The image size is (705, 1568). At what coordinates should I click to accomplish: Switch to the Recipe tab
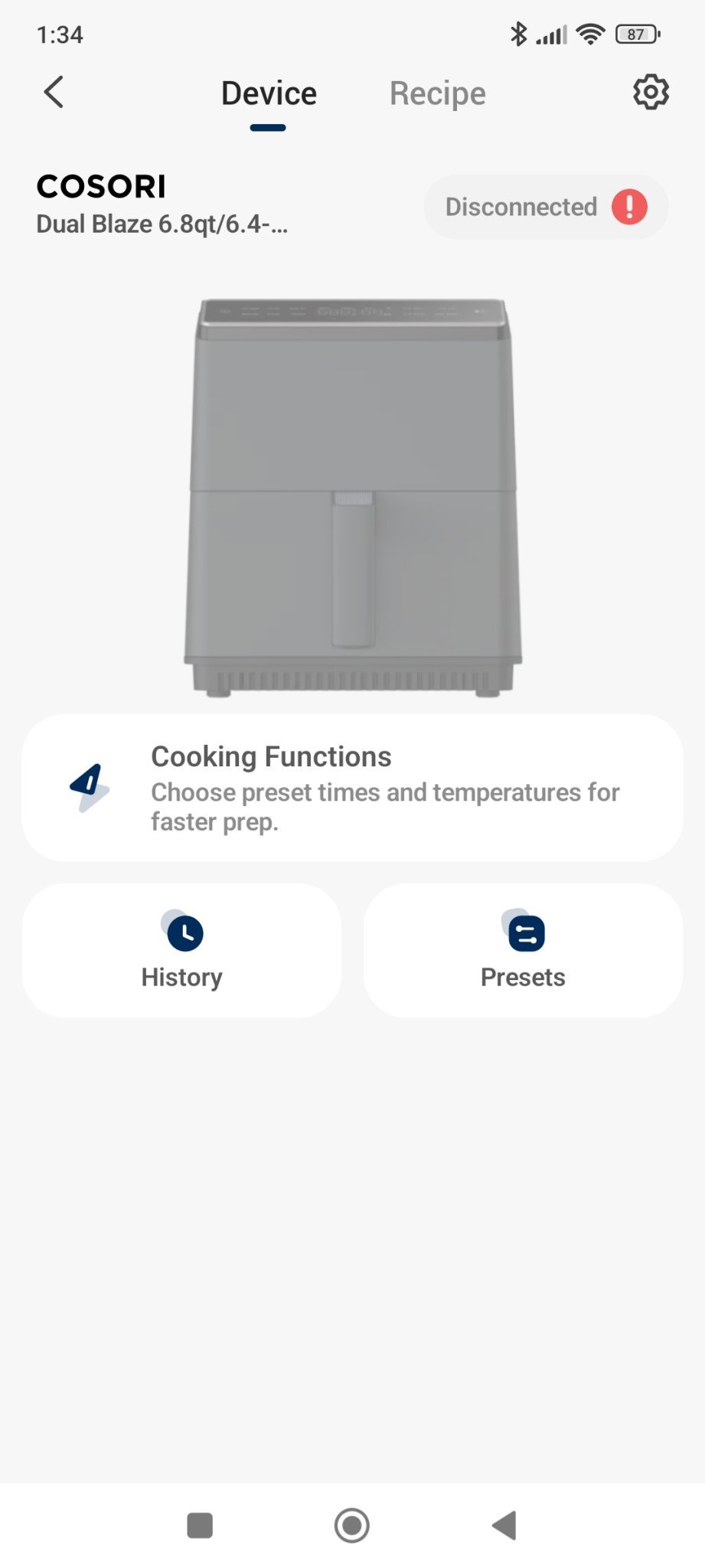pos(437,94)
